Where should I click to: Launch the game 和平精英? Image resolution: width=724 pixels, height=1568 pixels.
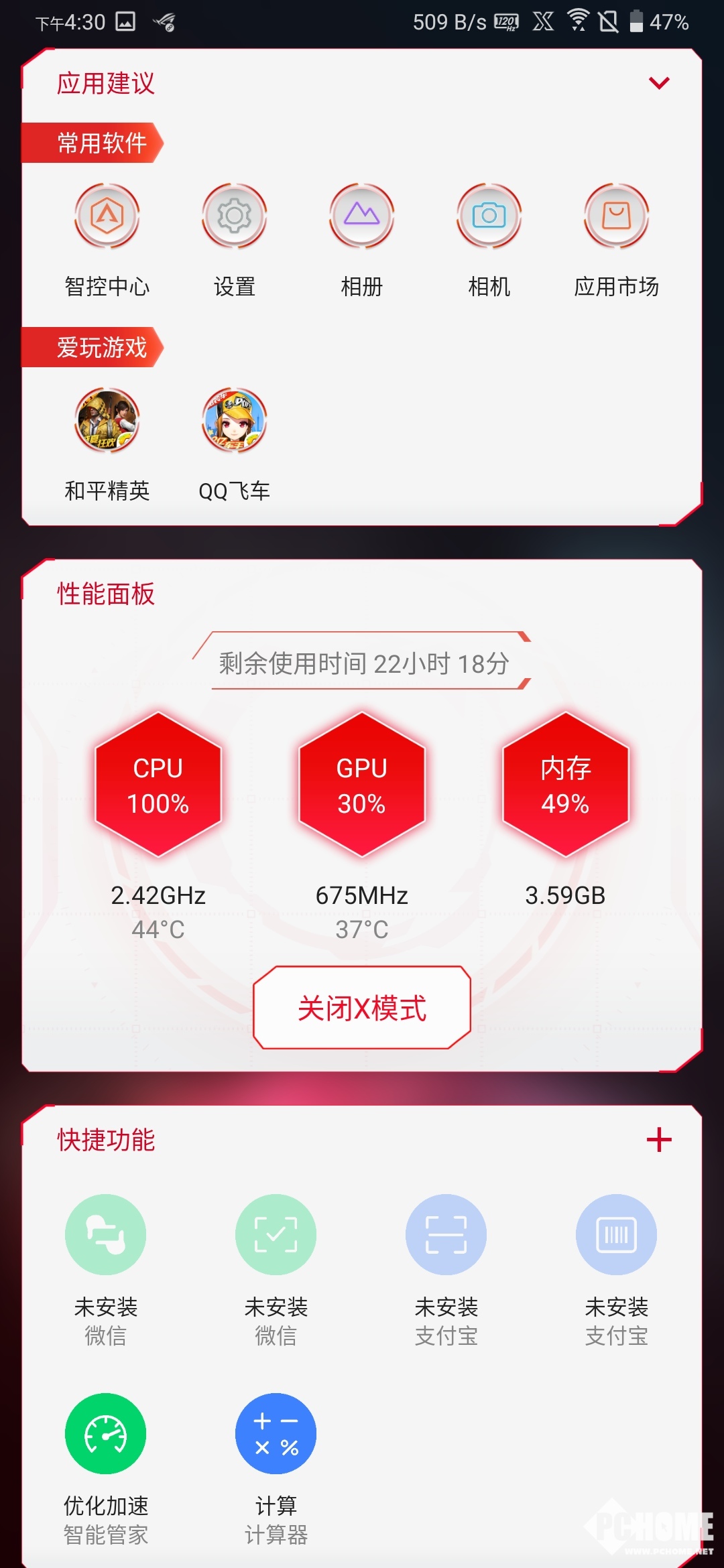tap(107, 421)
